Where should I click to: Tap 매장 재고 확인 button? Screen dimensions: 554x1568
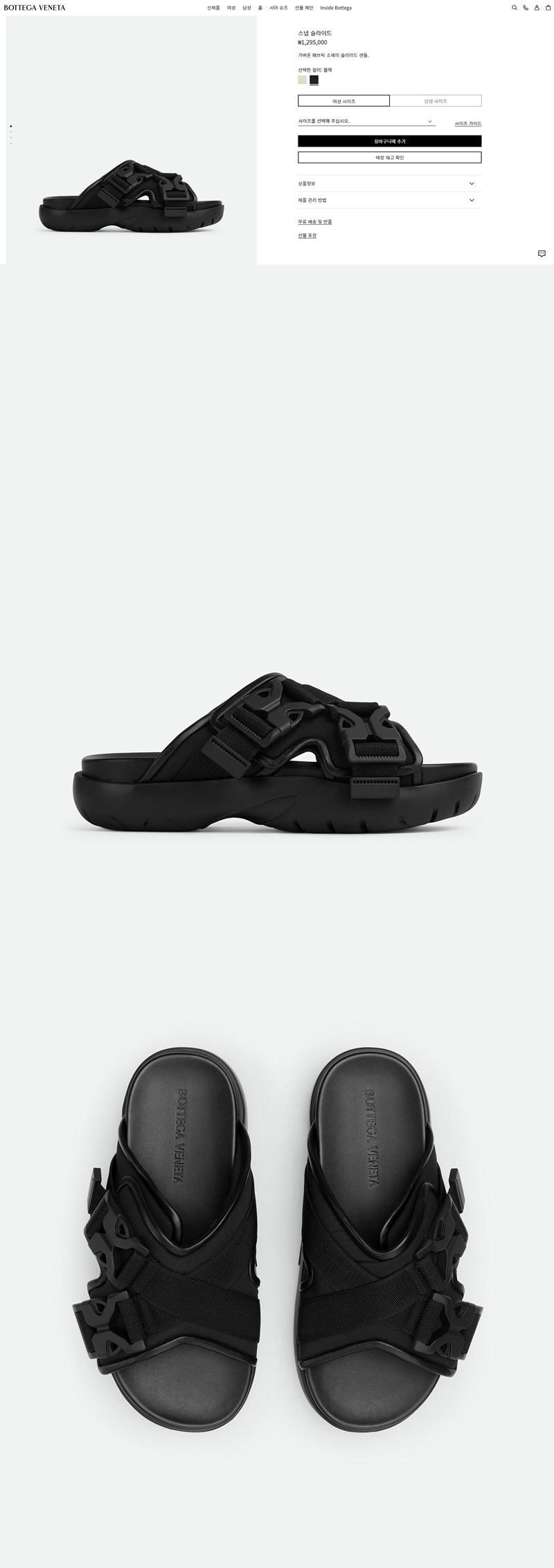(390, 157)
